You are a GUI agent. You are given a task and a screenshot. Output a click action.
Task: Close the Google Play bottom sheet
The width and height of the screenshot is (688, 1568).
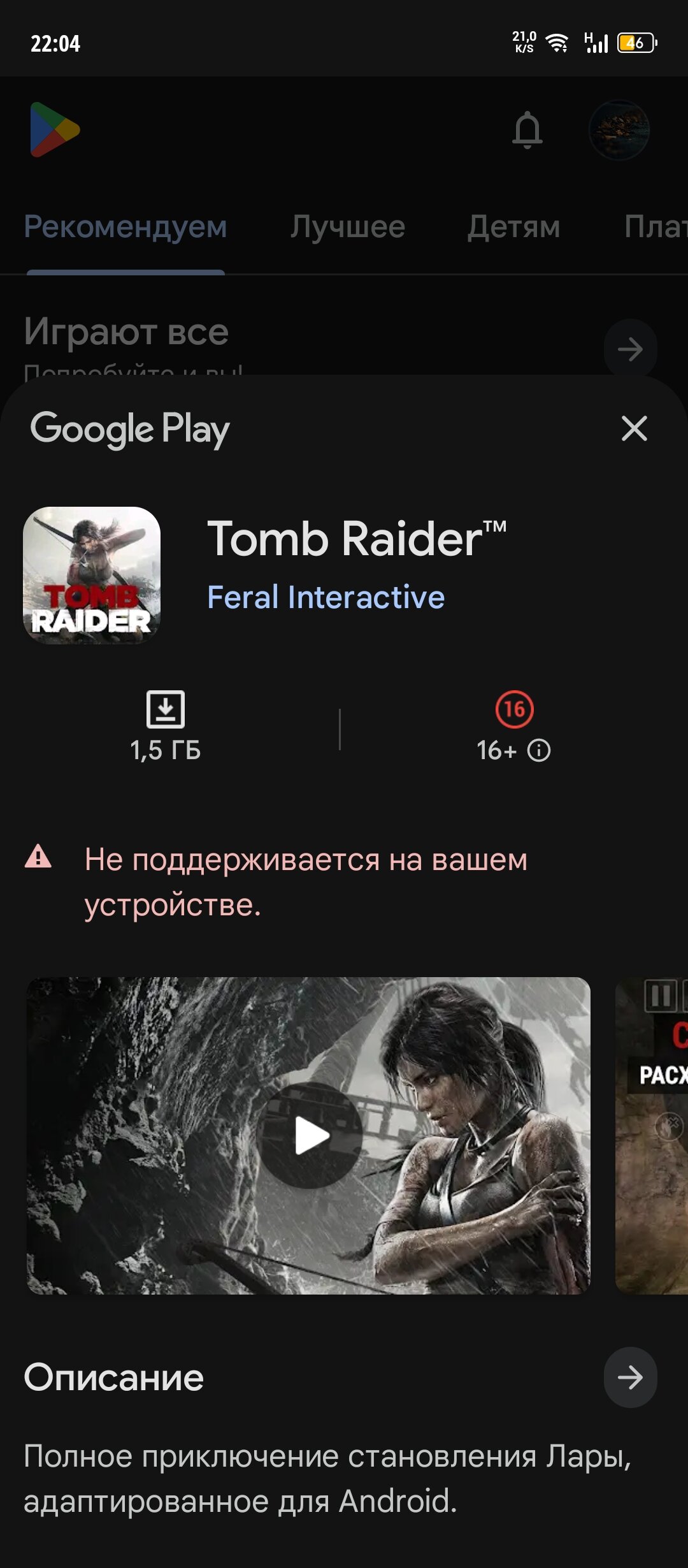click(634, 428)
